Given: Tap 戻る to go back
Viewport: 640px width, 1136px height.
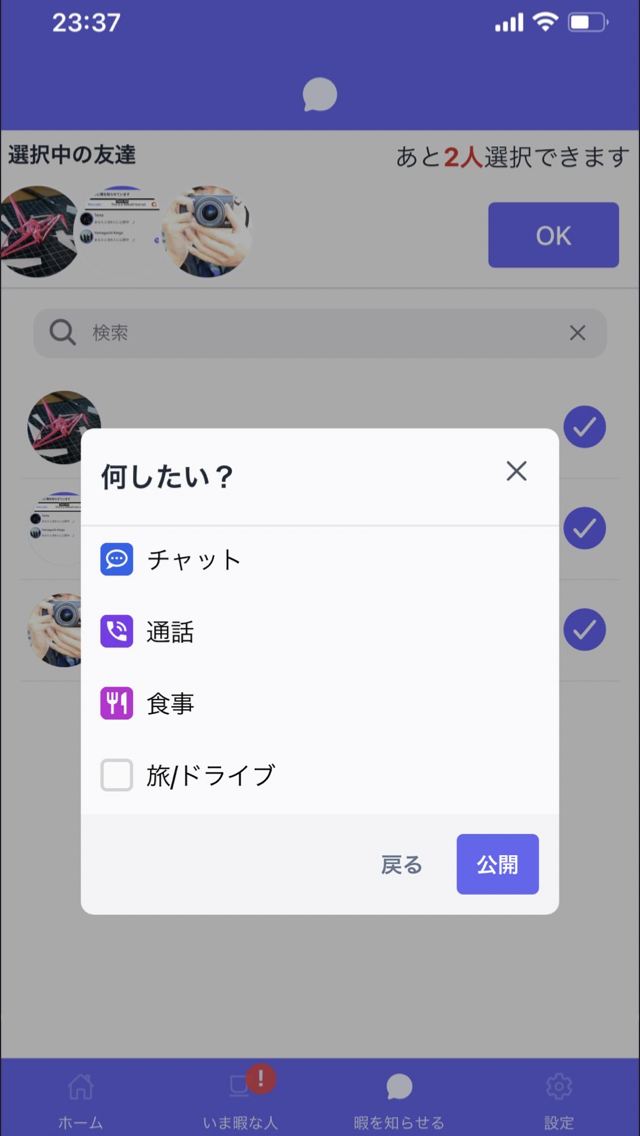Looking at the screenshot, I should [x=402, y=865].
